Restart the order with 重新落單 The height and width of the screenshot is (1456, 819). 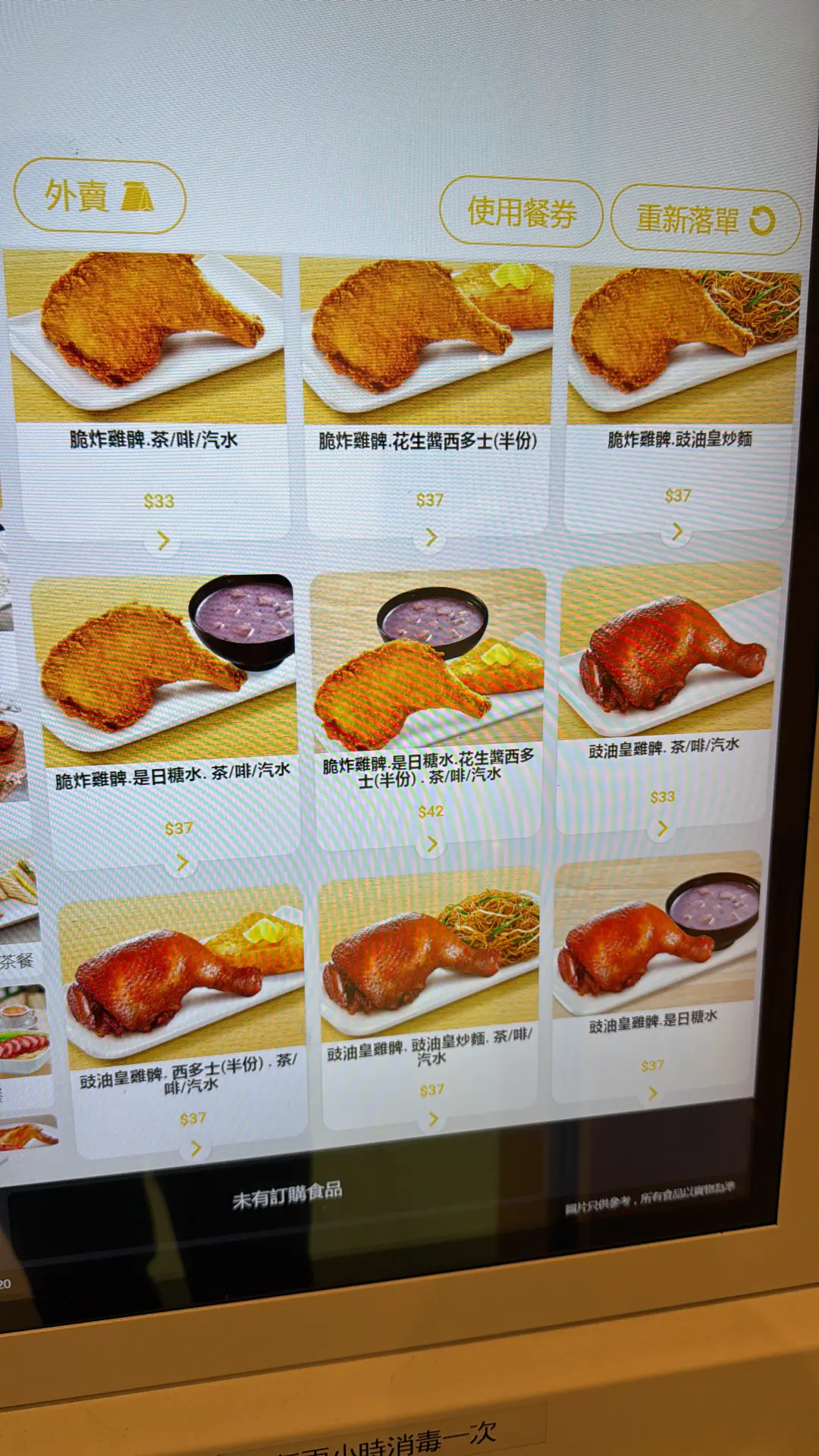[705, 220]
